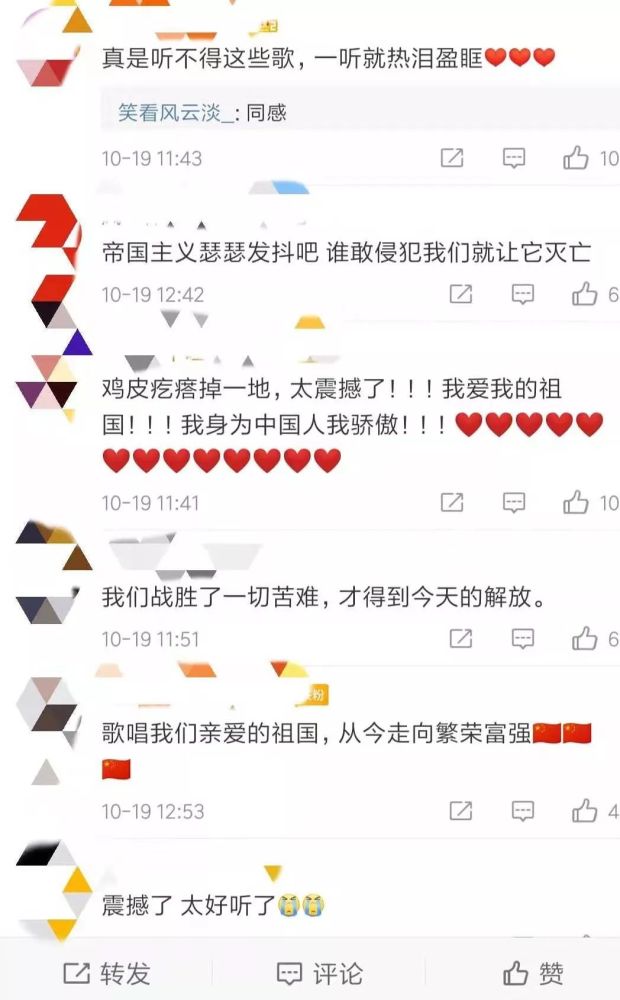
Task: Tap 赞 in the bottom bar
Action: click(533, 972)
